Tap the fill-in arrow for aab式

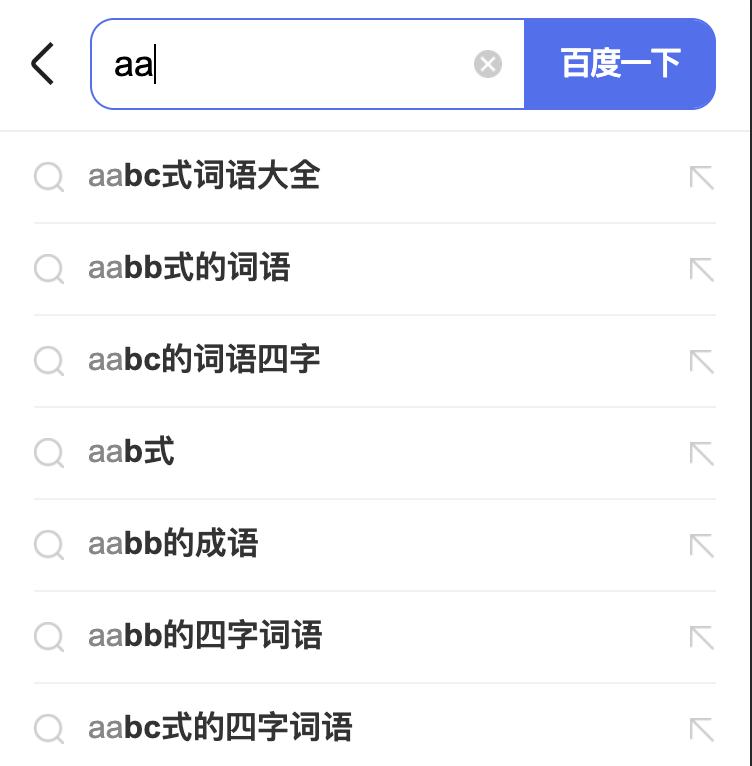(701, 453)
